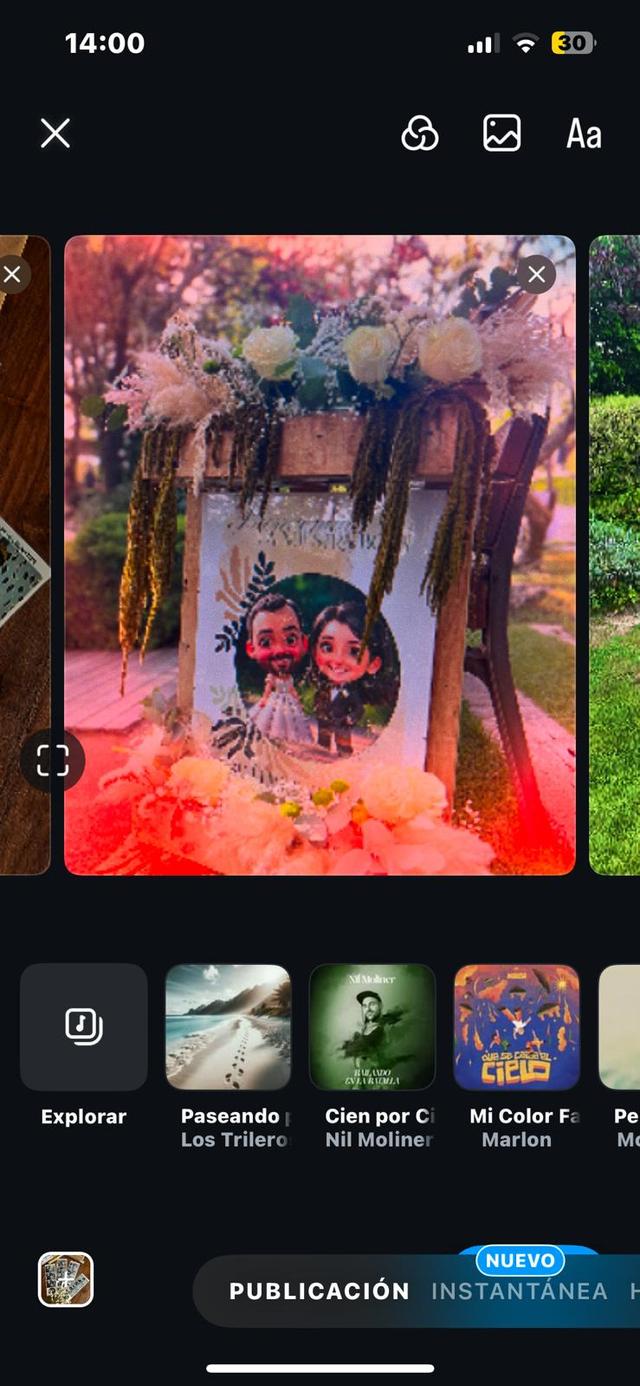640x1386 pixels.
Task: Pick Mi Color Fa track by Marlon
Action: tap(517, 1027)
